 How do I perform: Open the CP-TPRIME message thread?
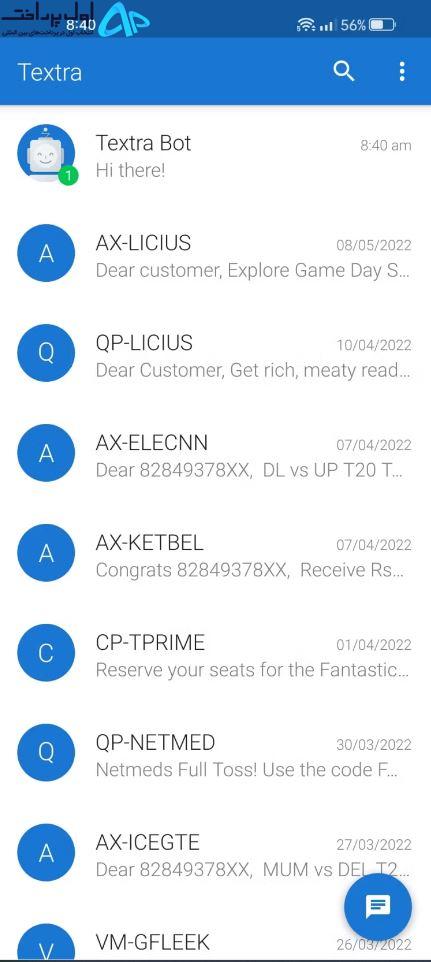(x=215, y=654)
